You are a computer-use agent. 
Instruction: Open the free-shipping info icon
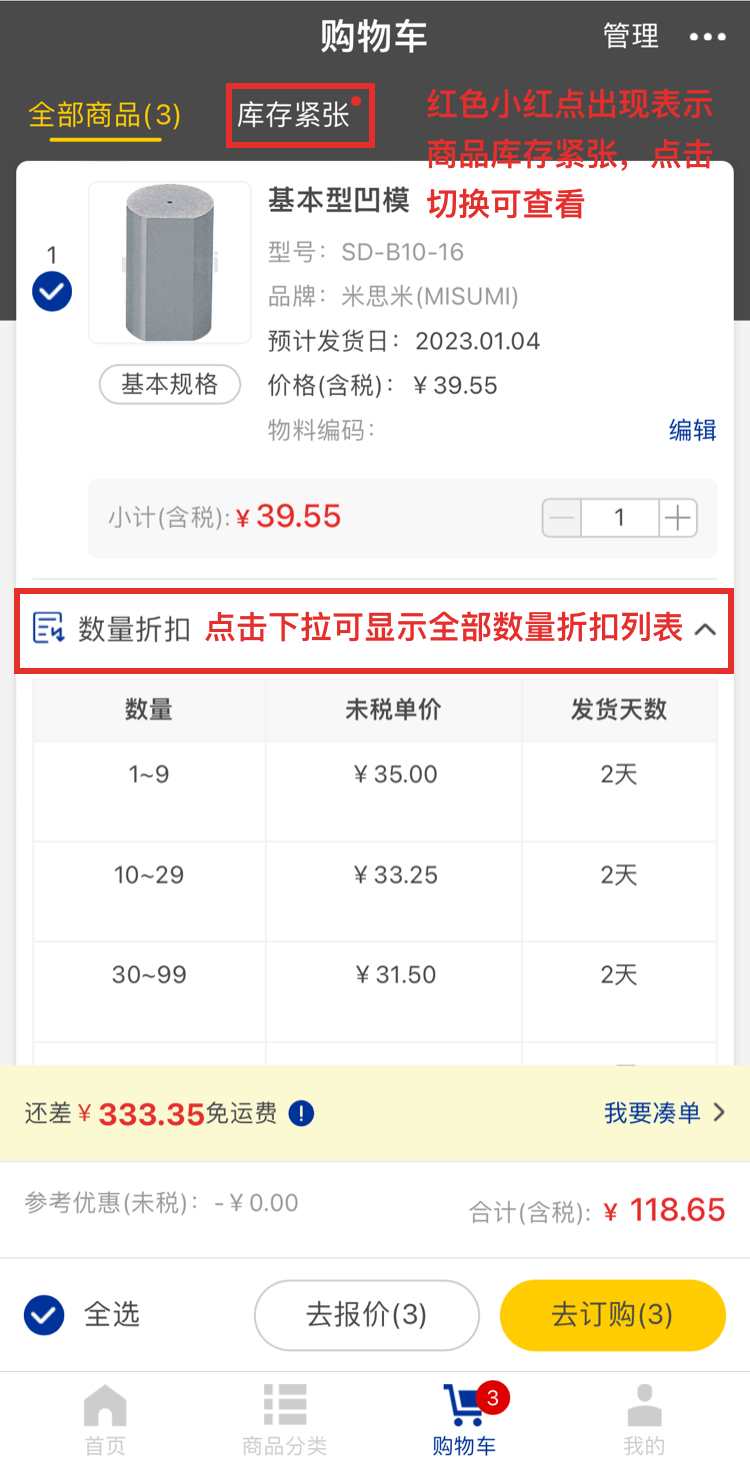point(301,1113)
